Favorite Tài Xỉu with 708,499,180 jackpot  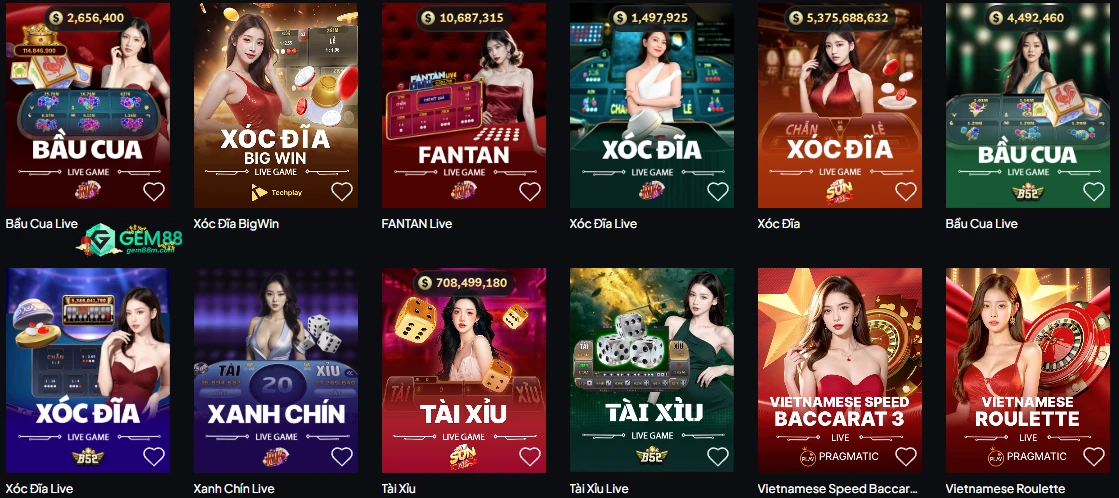530,456
